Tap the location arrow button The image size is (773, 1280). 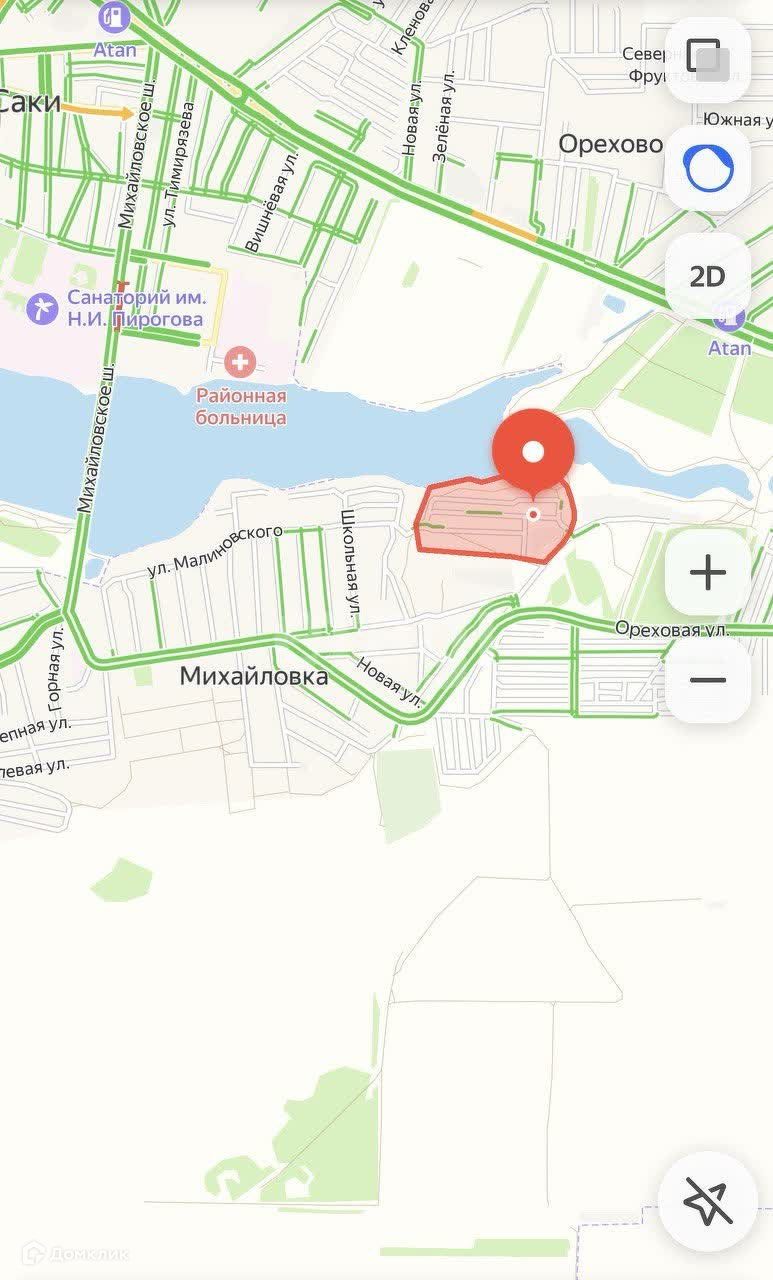click(708, 1200)
